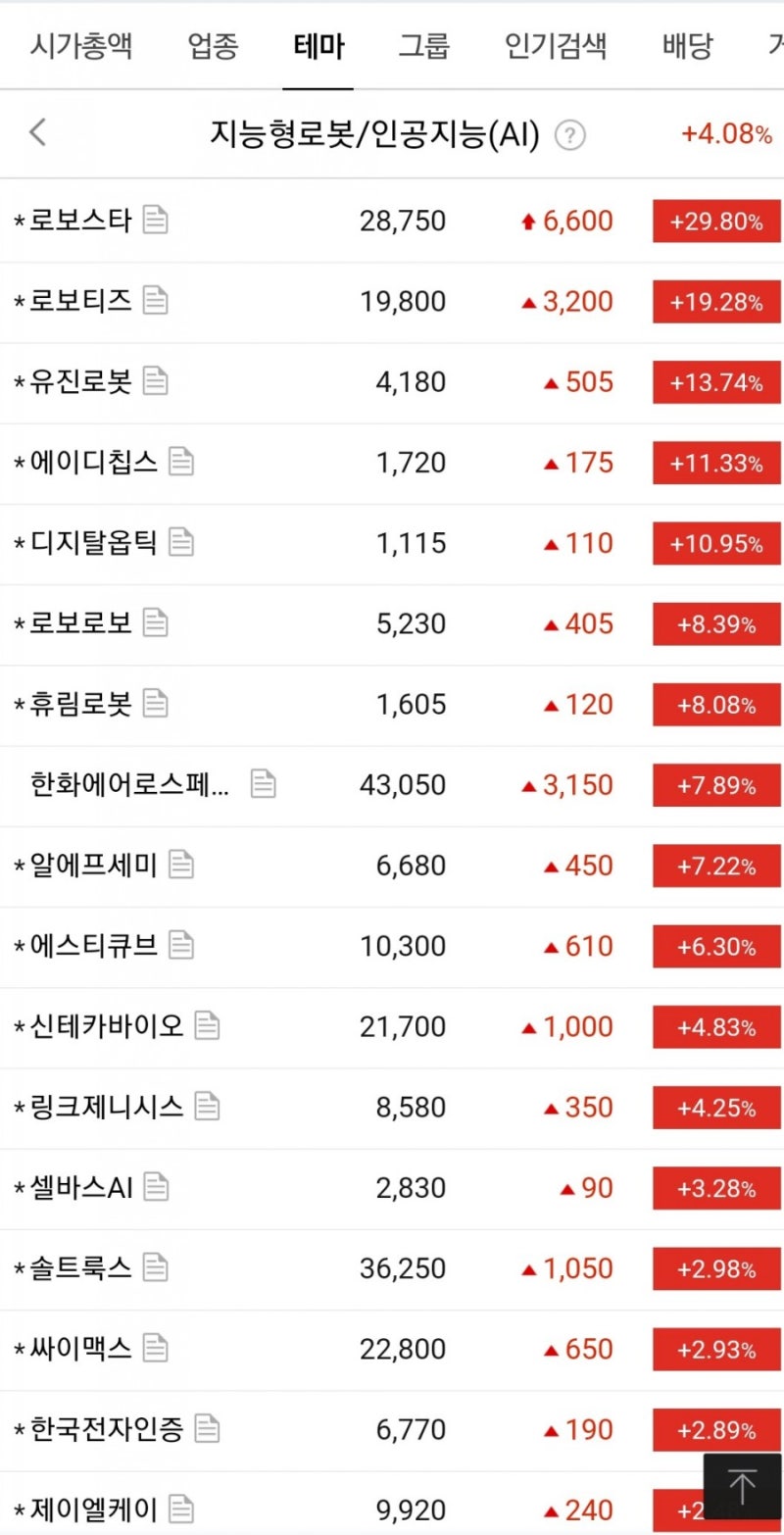
Task: Open the document icon beside 에이디칩스
Action: pyautogui.click(x=180, y=462)
